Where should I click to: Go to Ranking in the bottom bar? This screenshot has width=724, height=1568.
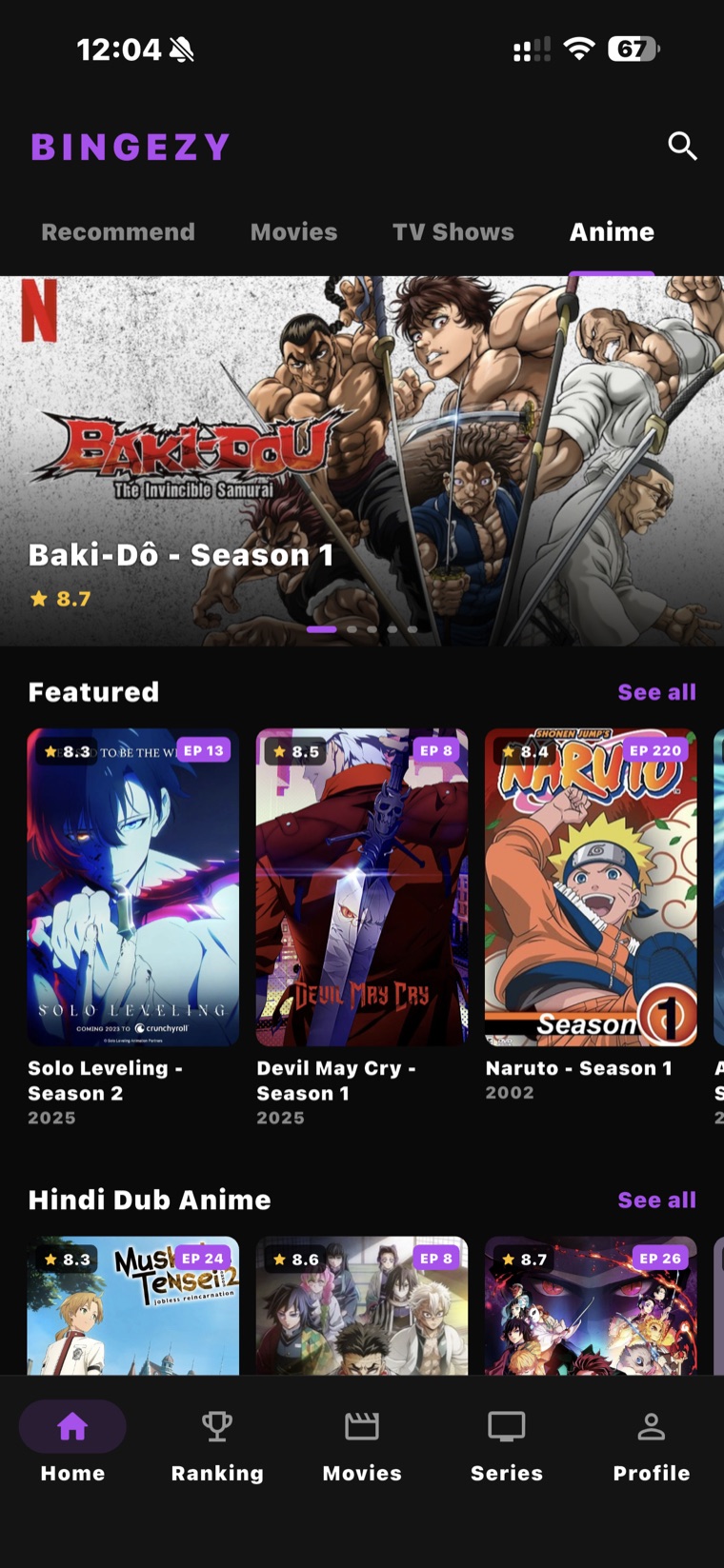217,1447
